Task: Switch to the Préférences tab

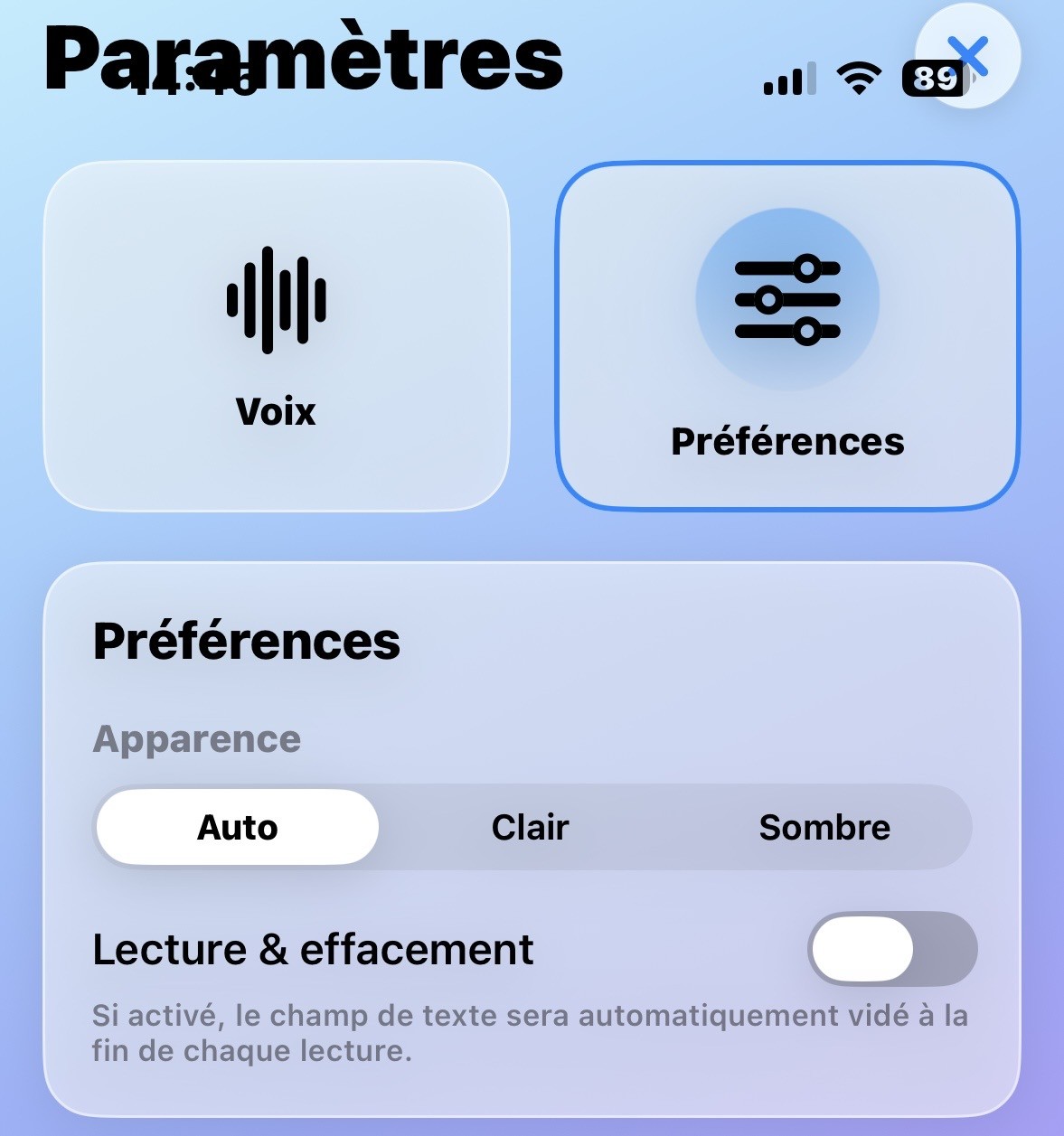Action: coord(786,336)
